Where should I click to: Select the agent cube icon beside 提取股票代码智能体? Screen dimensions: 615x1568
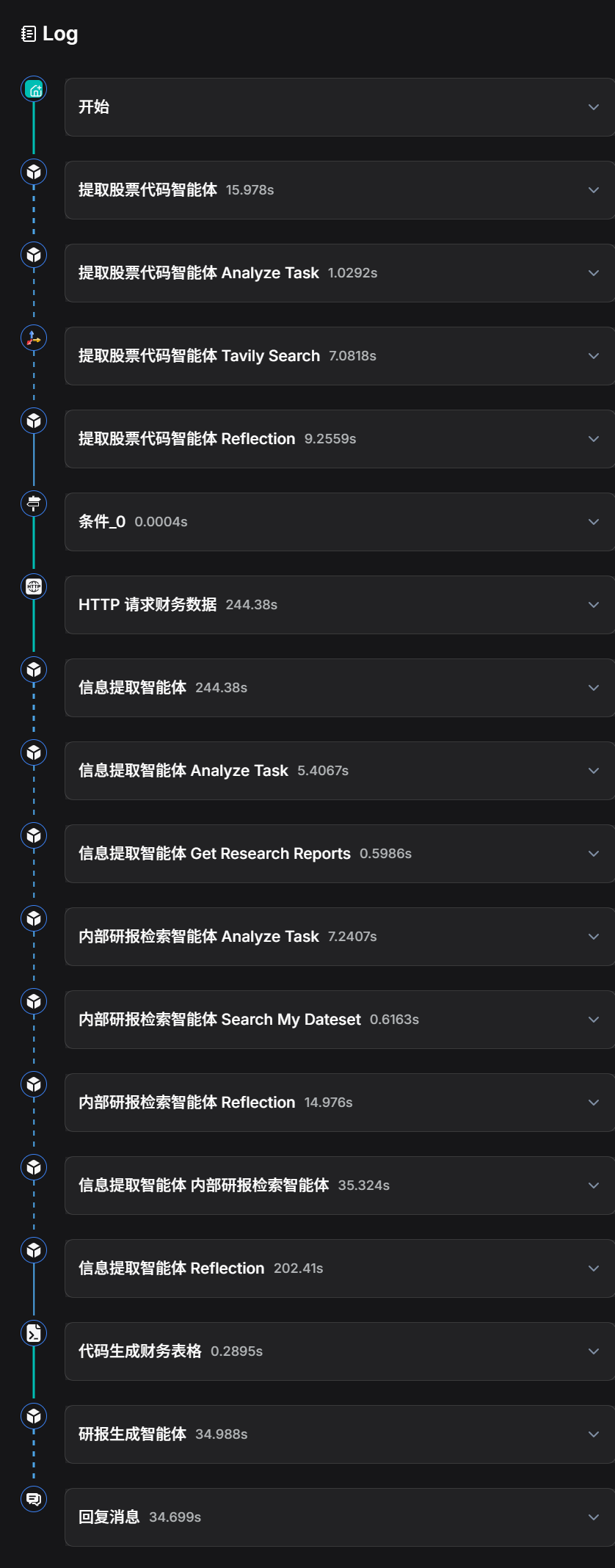(x=33, y=172)
